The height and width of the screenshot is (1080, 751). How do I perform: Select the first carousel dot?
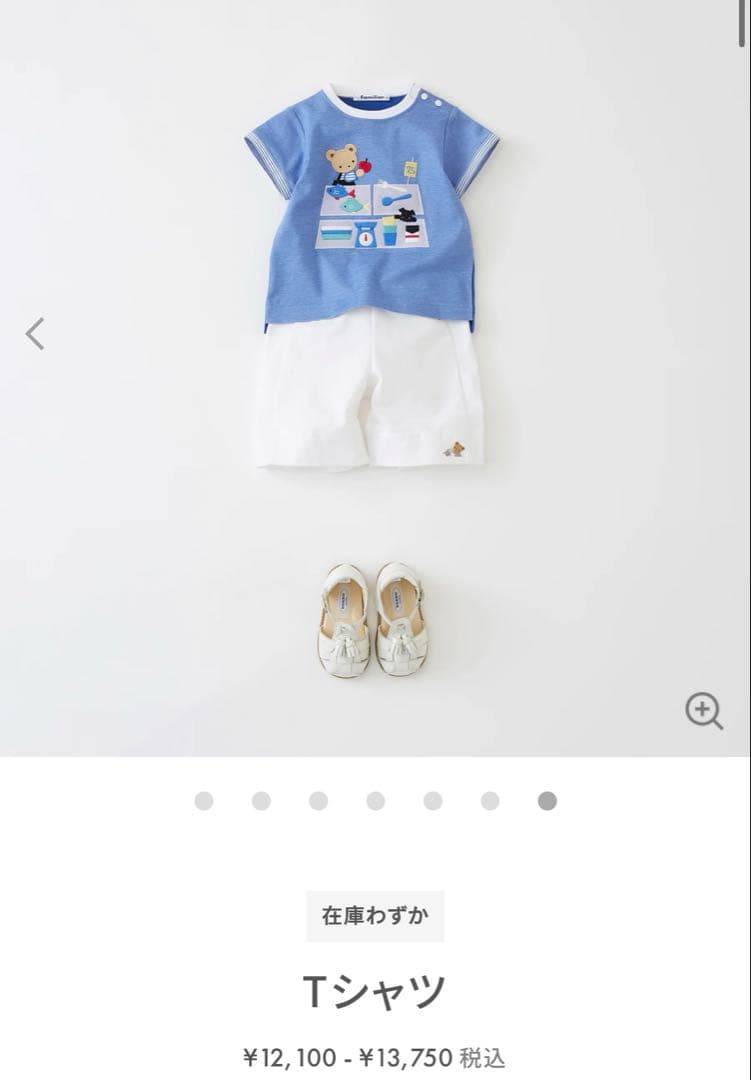click(x=205, y=801)
